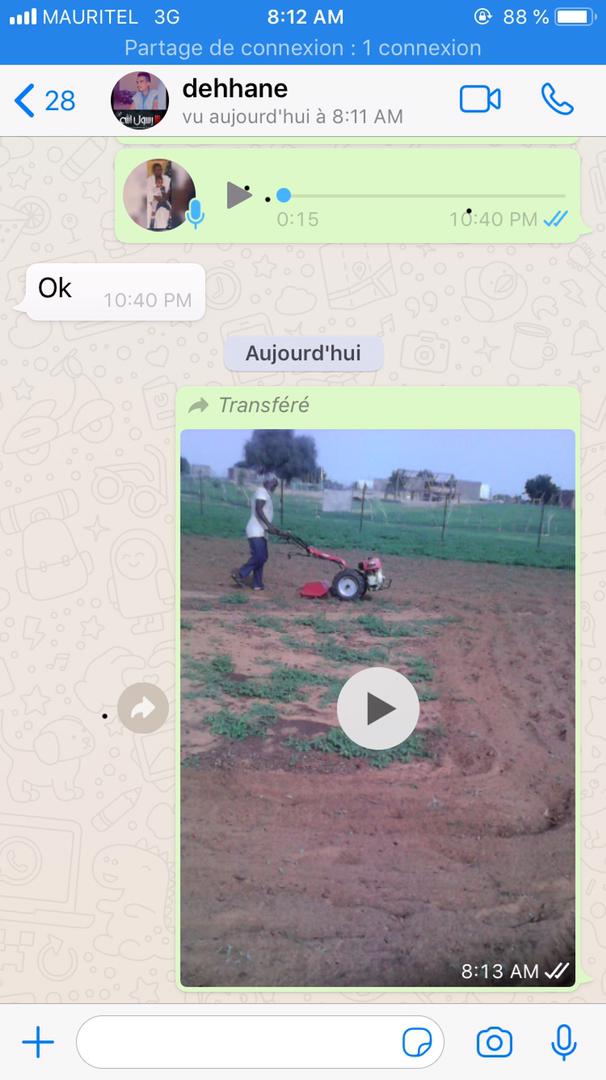Forward the video using the arrow icon
Image resolution: width=606 pixels, height=1080 pixels.
click(x=143, y=708)
